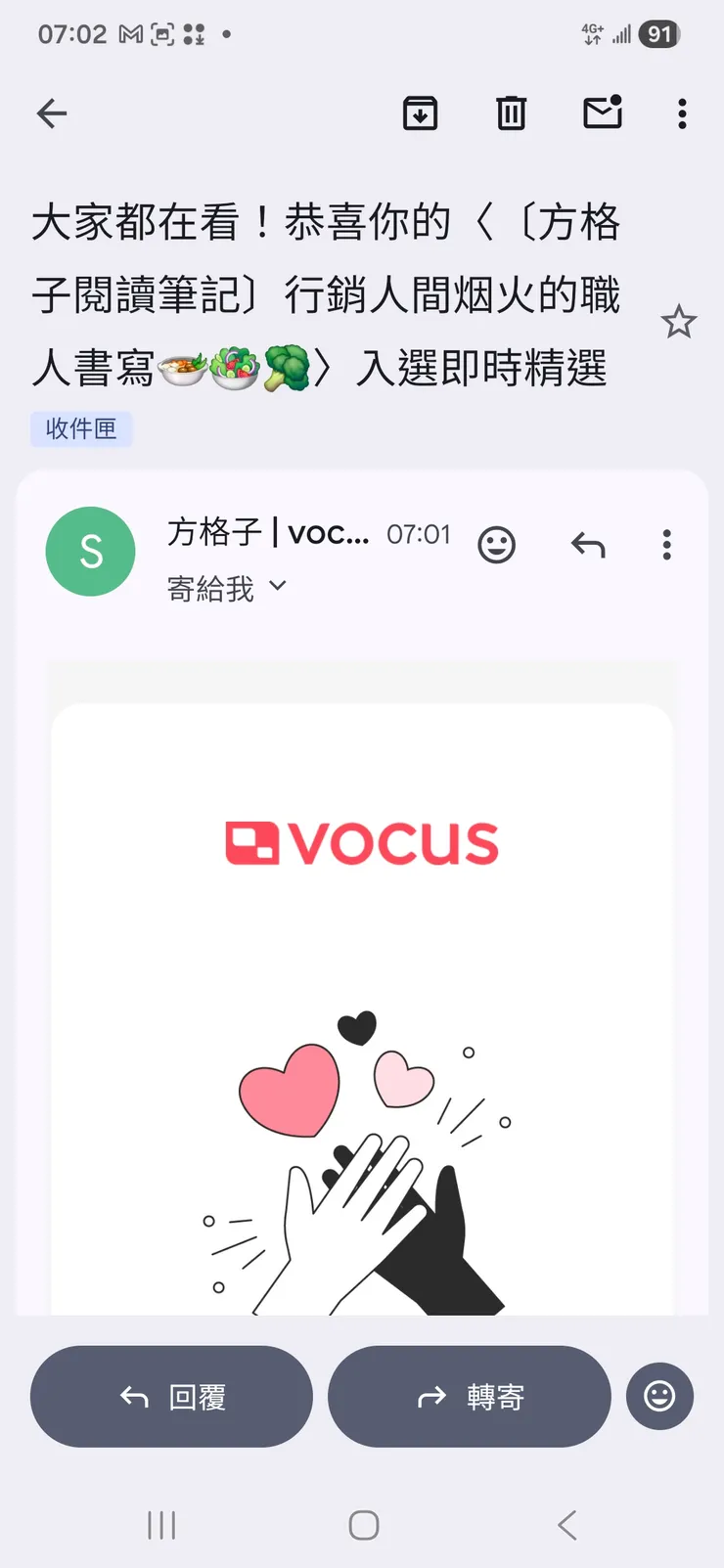724x1568 pixels.
Task: Expand the 寄給我 recipient details
Action: [x=227, y=588]
